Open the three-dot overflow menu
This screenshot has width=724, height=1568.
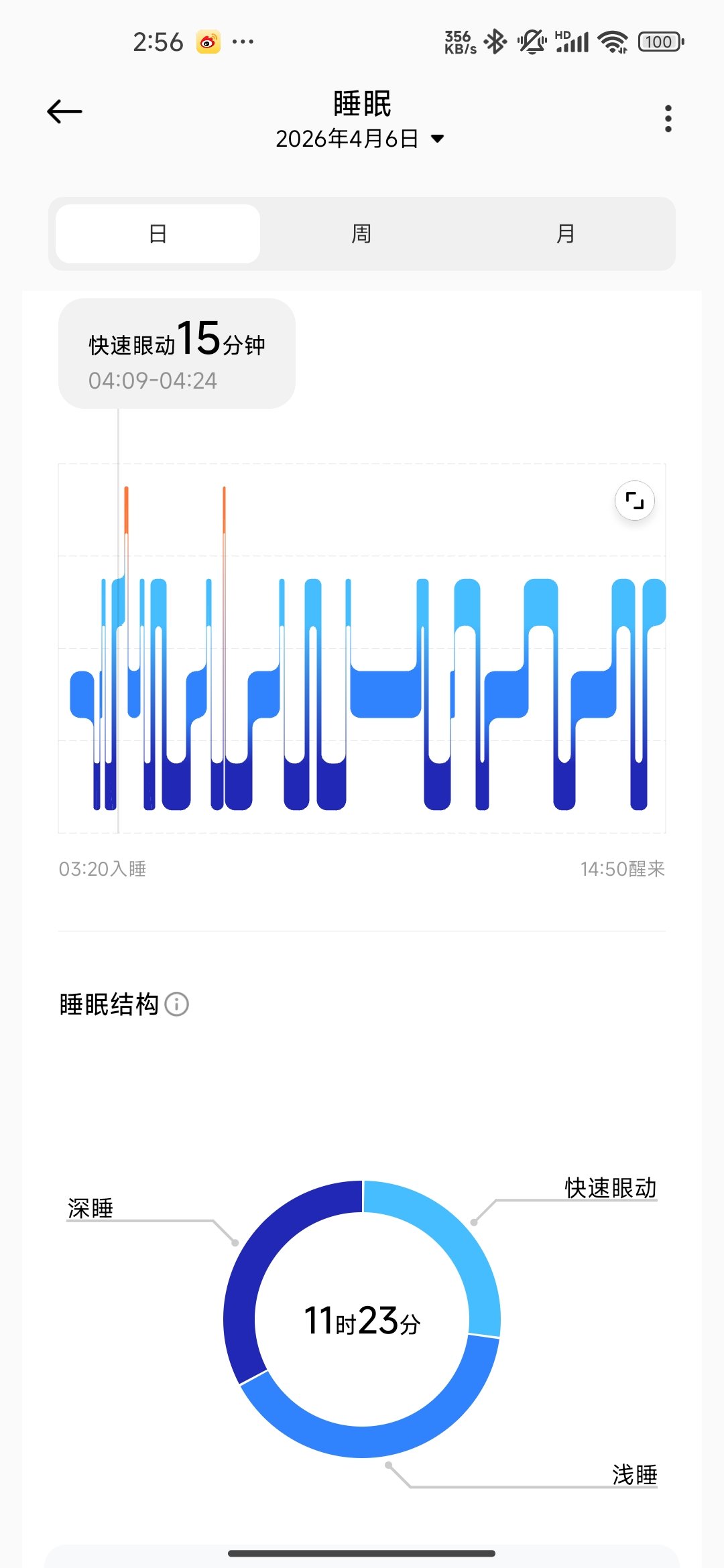click(x=668, y=119)
